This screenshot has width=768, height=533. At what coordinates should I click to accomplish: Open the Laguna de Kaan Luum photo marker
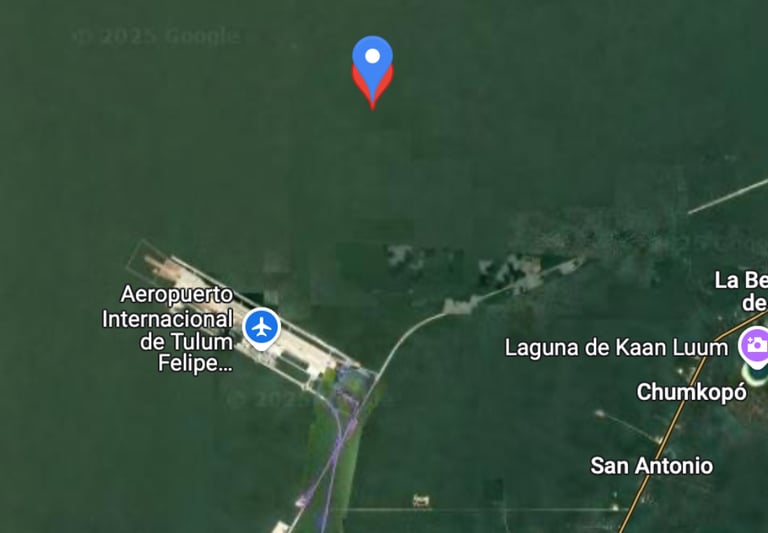(x=754, y=347)
